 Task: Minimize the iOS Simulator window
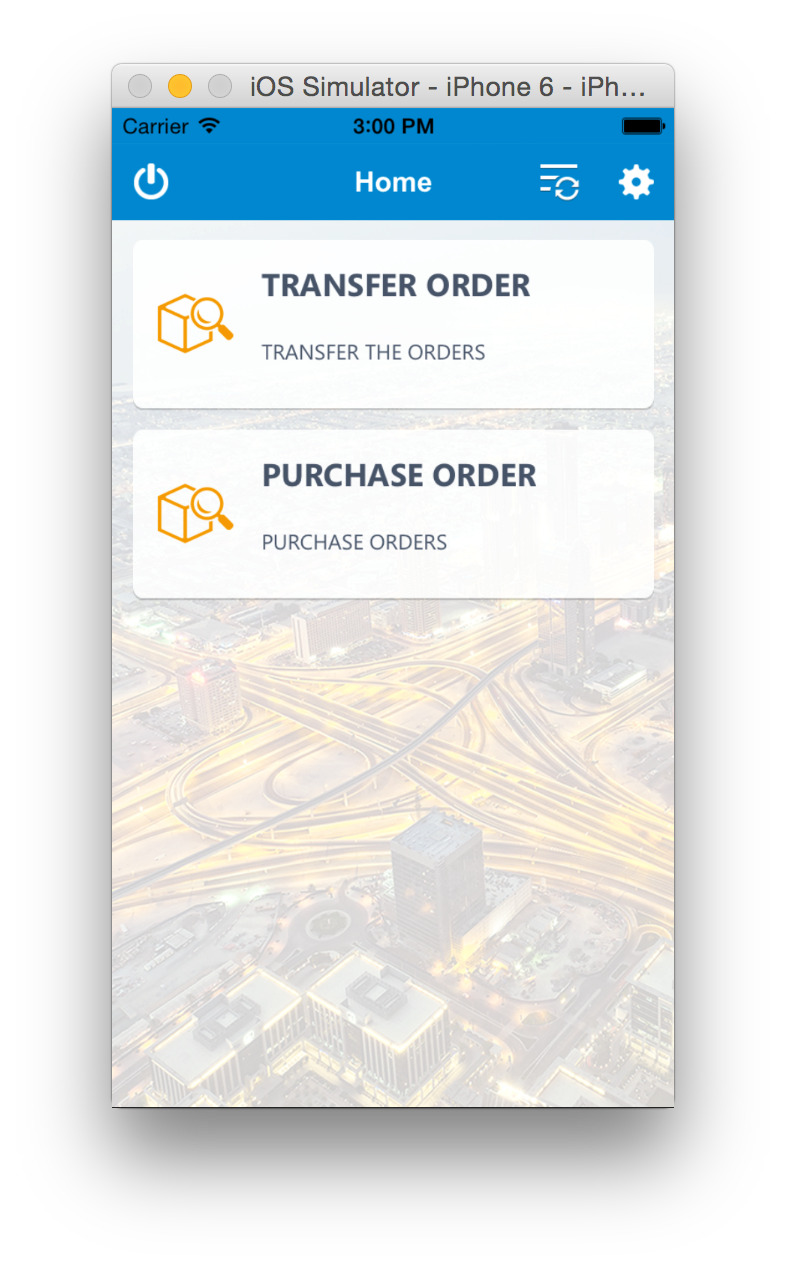[180, 86]
